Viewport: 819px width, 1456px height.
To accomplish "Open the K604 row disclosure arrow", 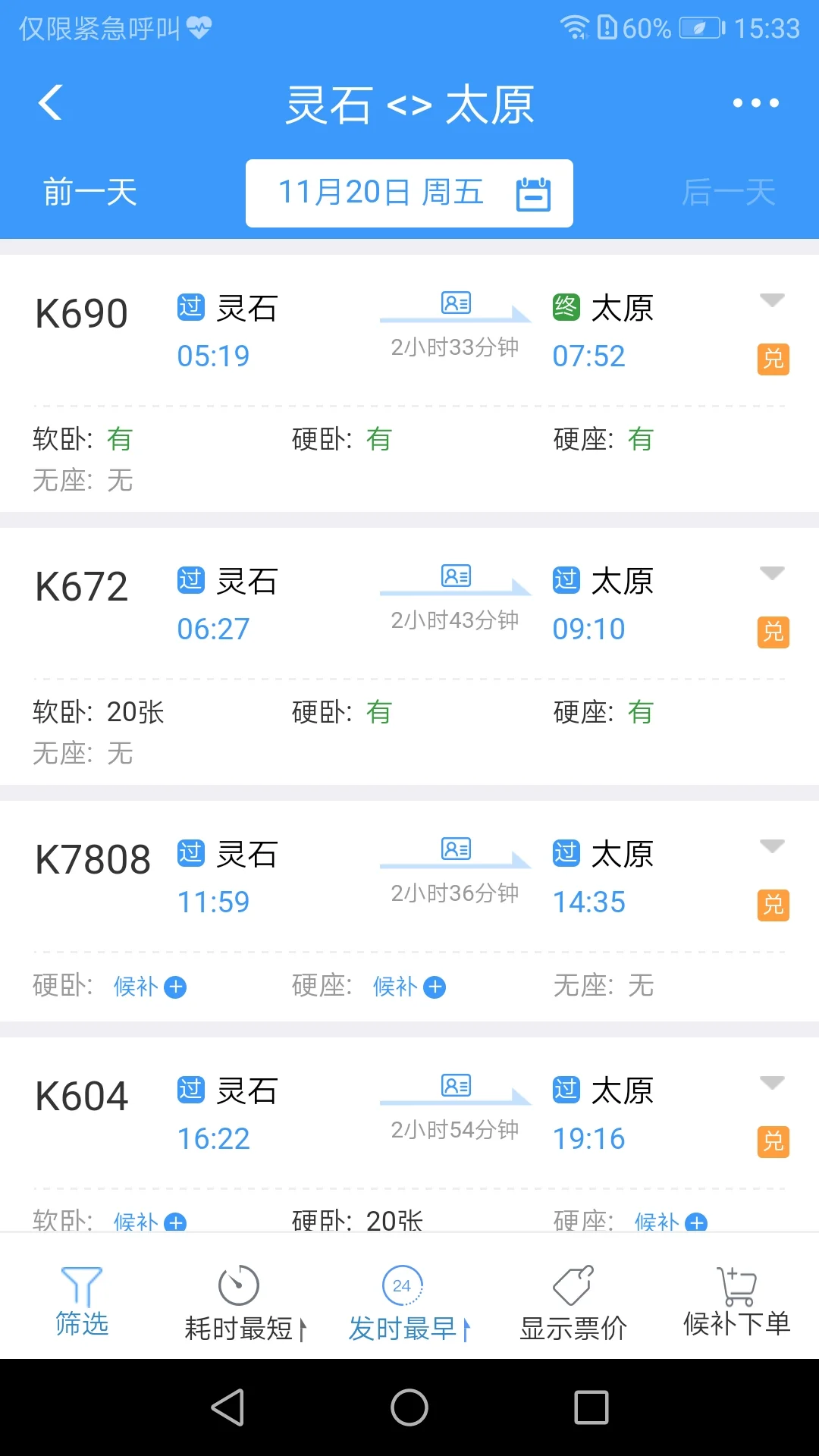I will coord(772,1083).
